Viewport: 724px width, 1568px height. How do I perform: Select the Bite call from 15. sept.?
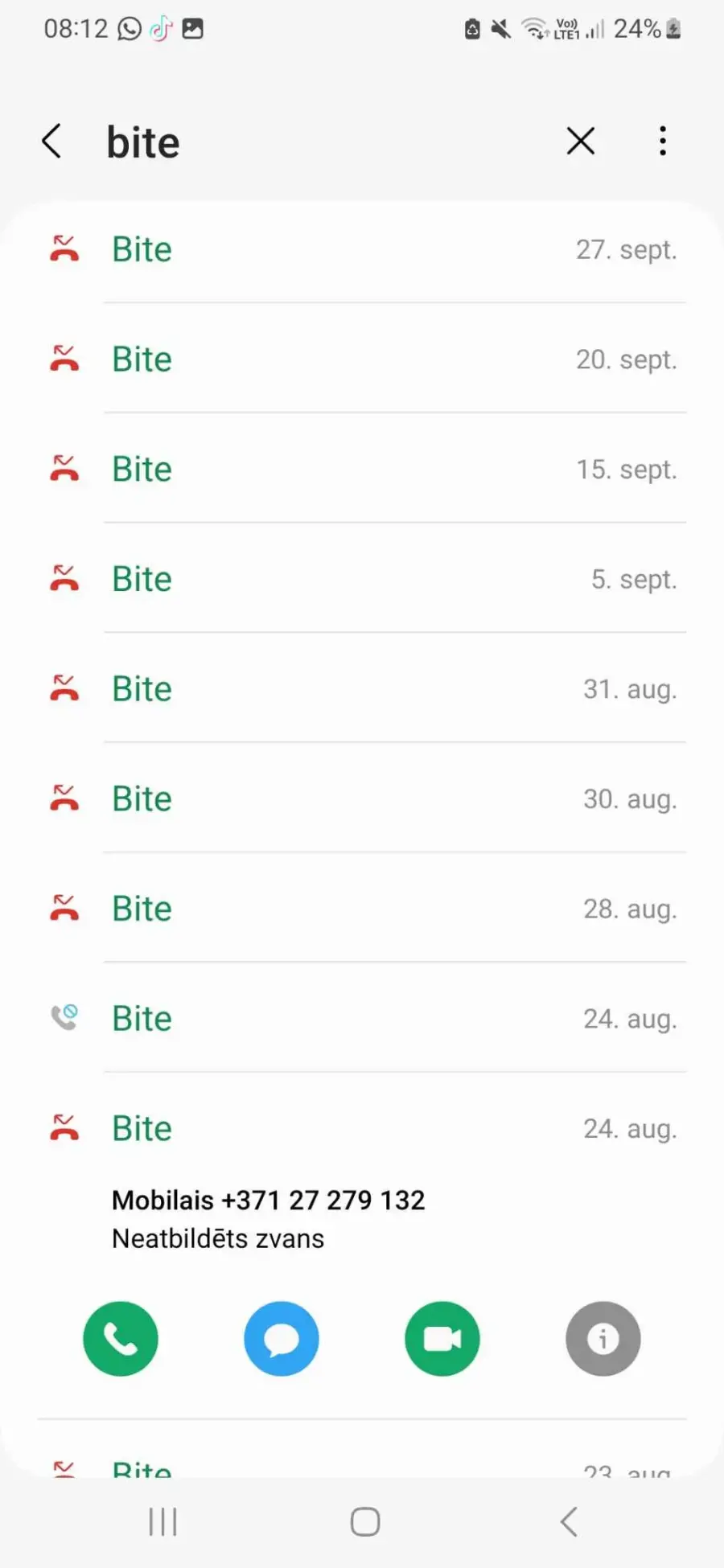(362, 469)
